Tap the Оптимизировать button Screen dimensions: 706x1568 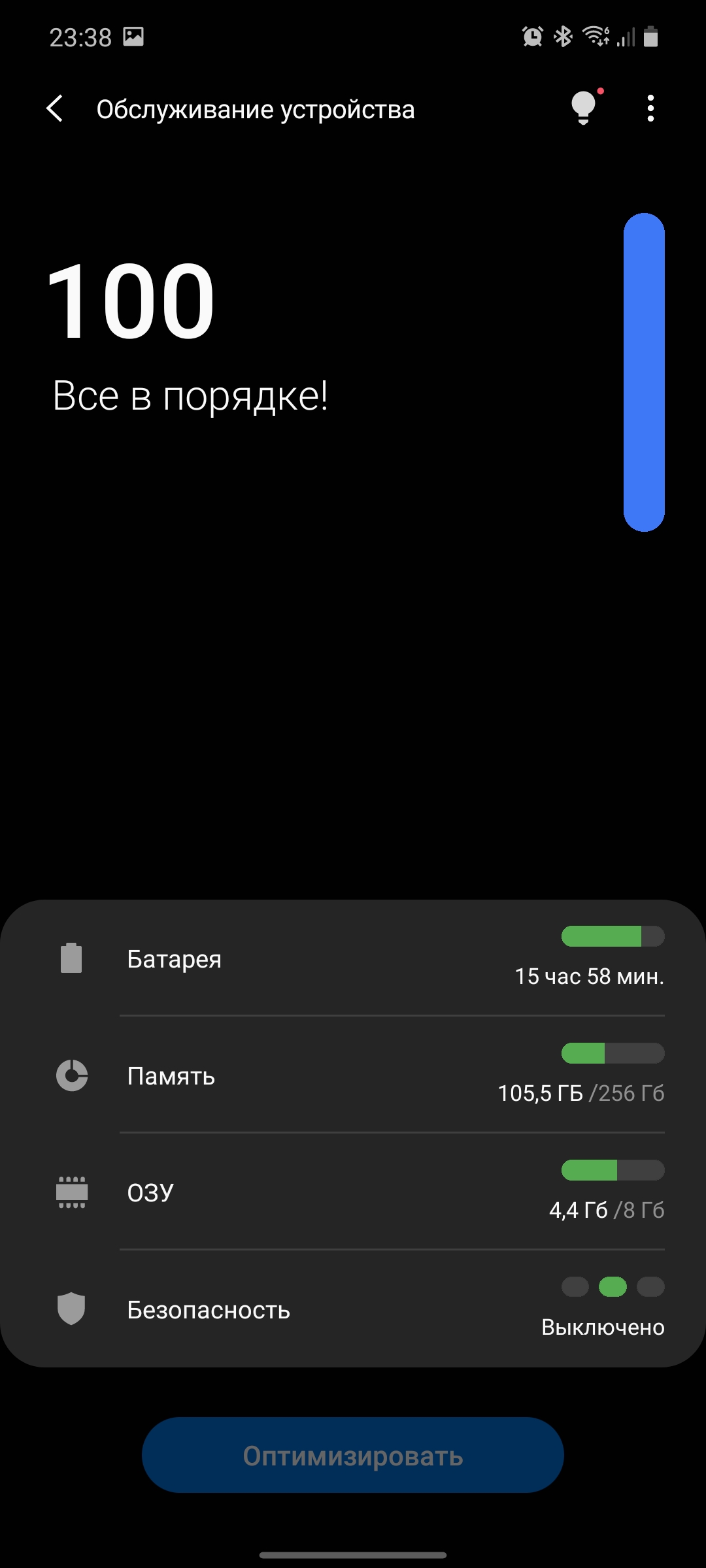click(353, 1456)
